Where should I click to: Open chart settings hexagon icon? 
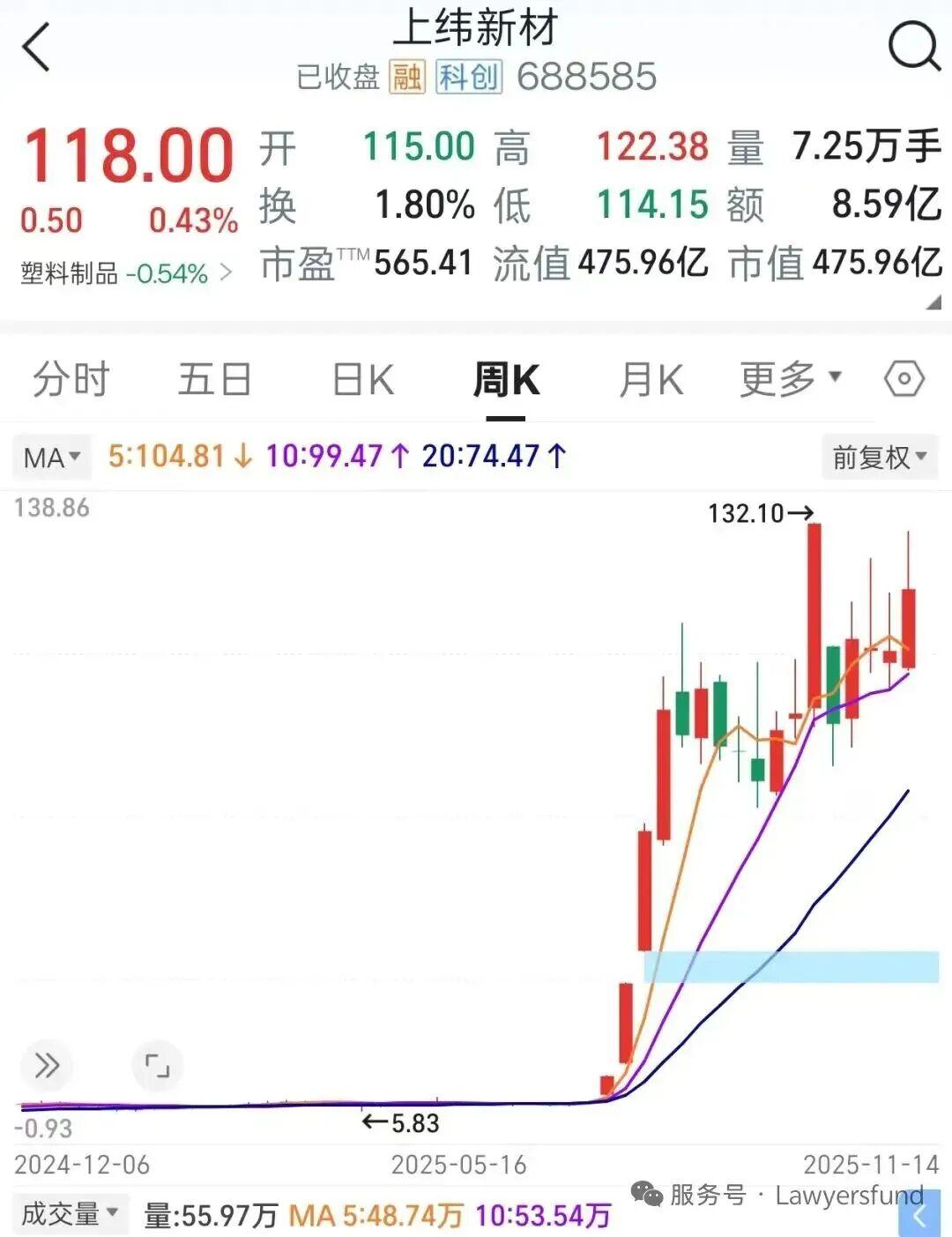click(x=904, y=379)
